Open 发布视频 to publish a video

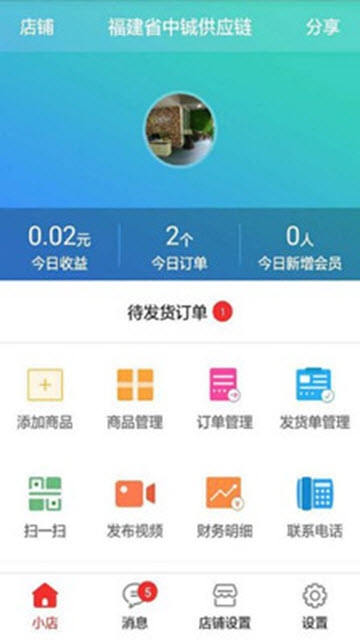135,507
